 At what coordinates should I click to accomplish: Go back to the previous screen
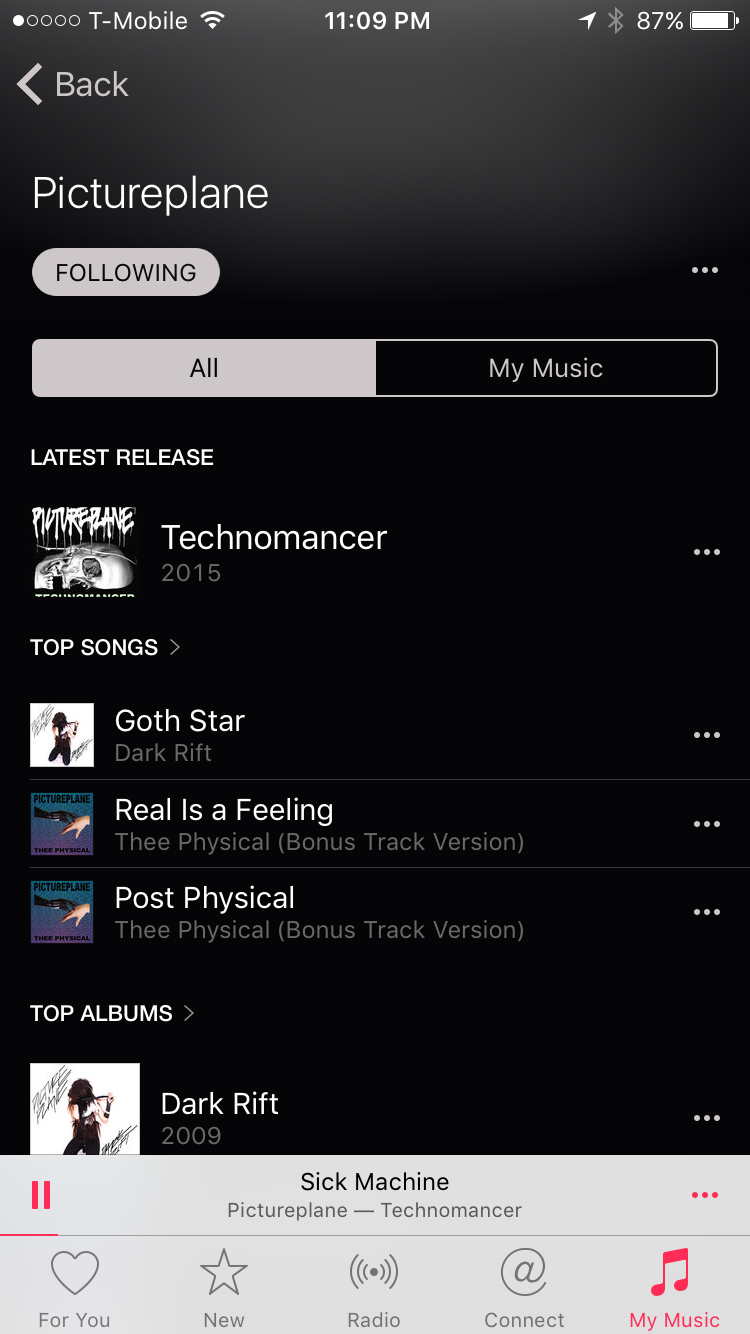coord(73,85)
